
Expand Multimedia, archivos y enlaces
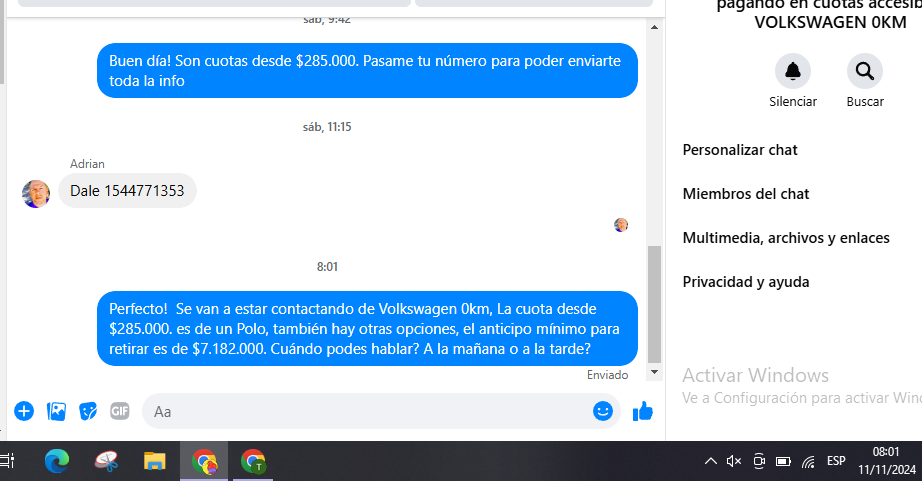click(786, 238)
